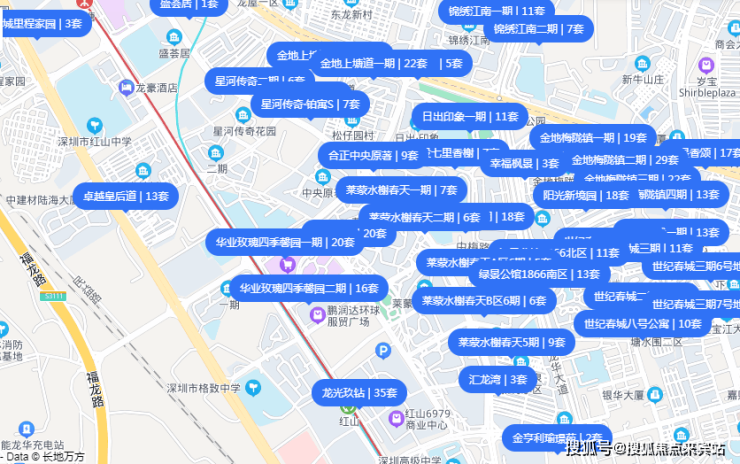Select 华业玫瑰四季馨园二期 16套 marker
This screenshot has width=740, height=464.
point(309,288)
